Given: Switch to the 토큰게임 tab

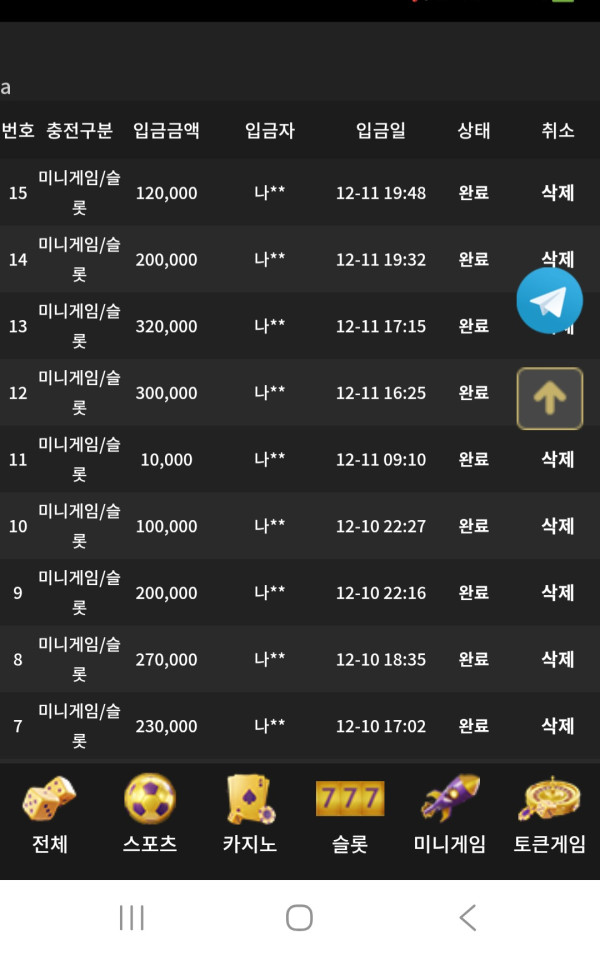Looking at the screenshot, I should point(550,815).
